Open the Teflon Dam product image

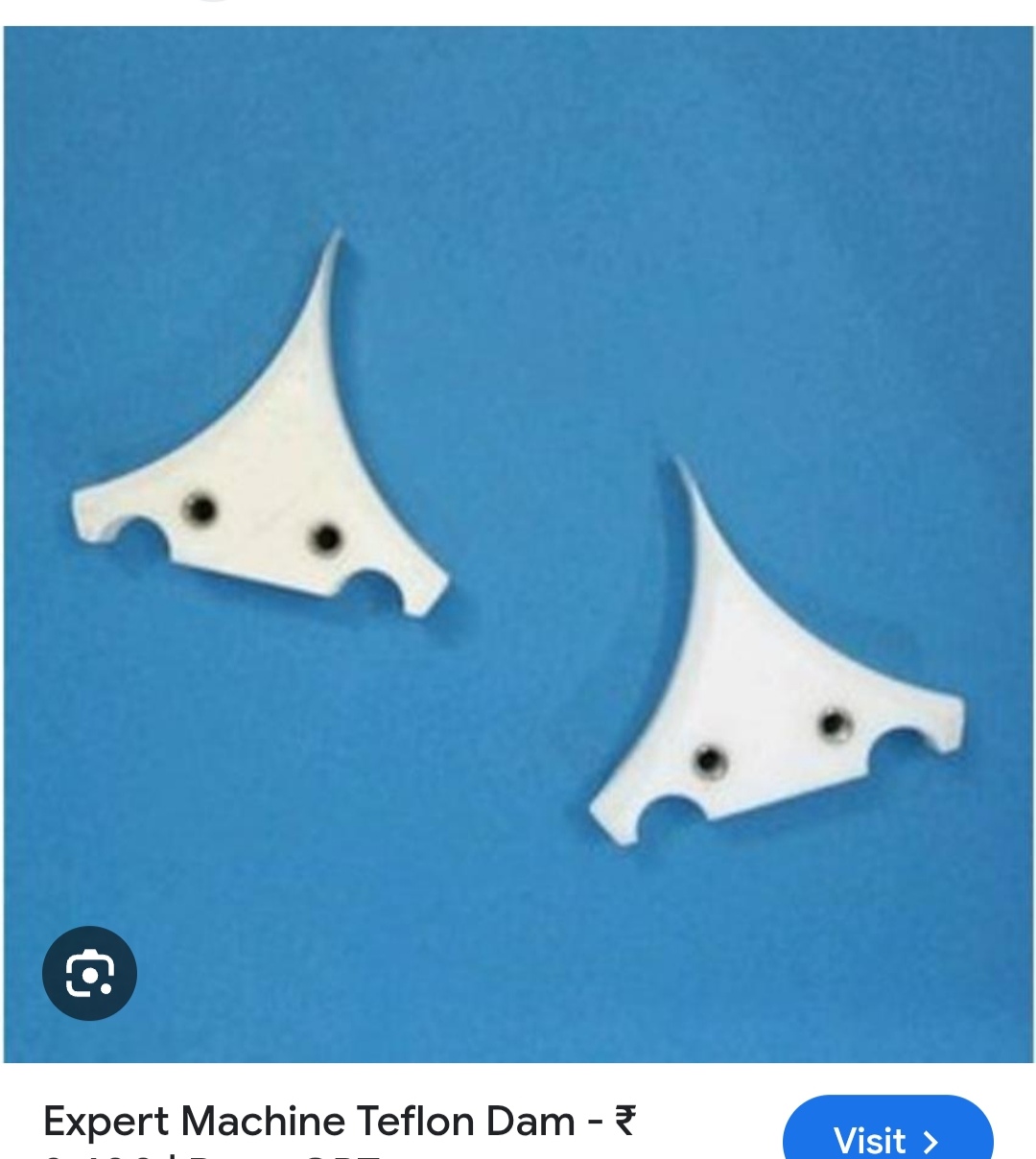click(518, 544)
